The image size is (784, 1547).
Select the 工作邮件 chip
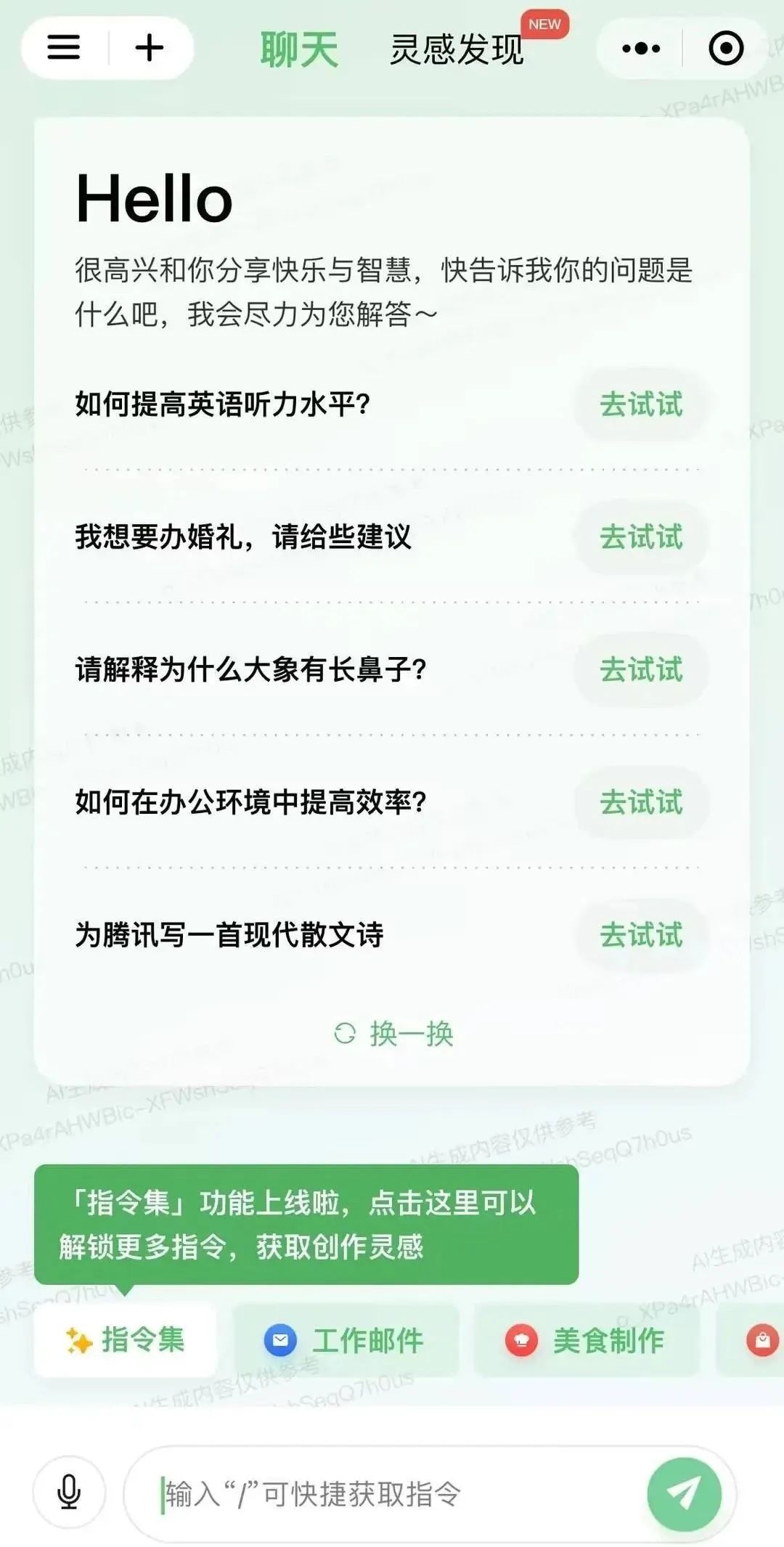pyautogui.click(x=345, y=1340)
